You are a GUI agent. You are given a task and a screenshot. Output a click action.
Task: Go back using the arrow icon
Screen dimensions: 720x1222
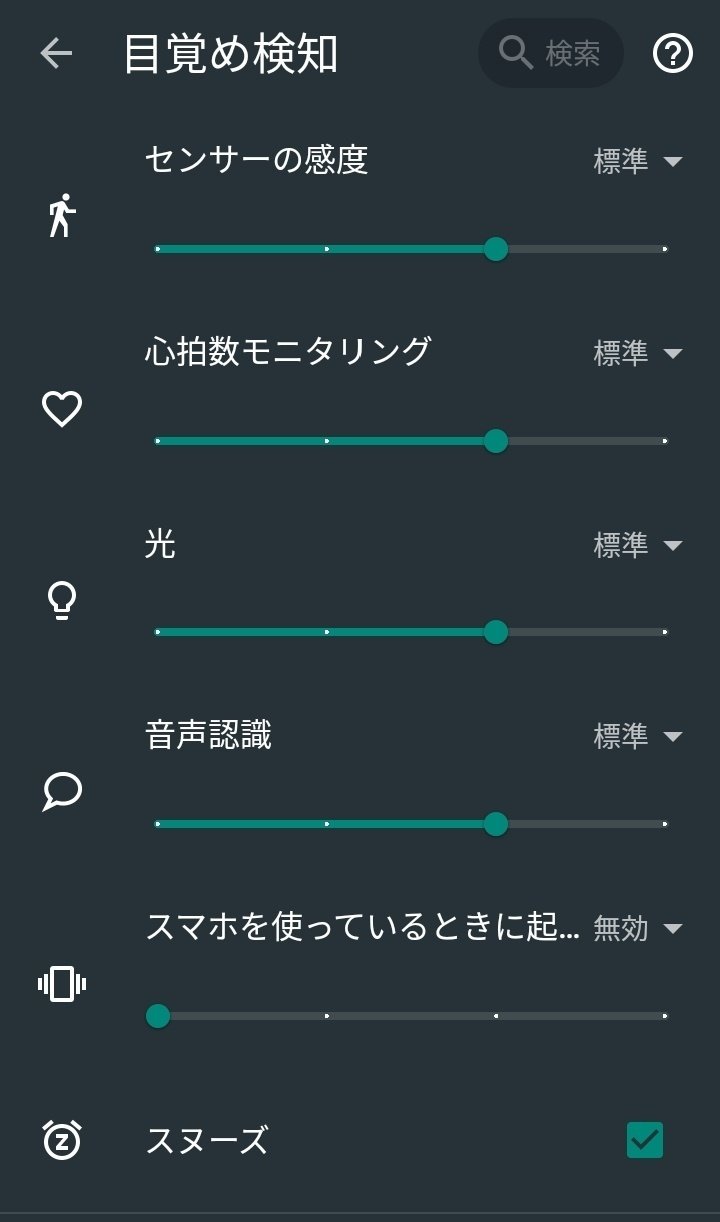coord(56,53)
